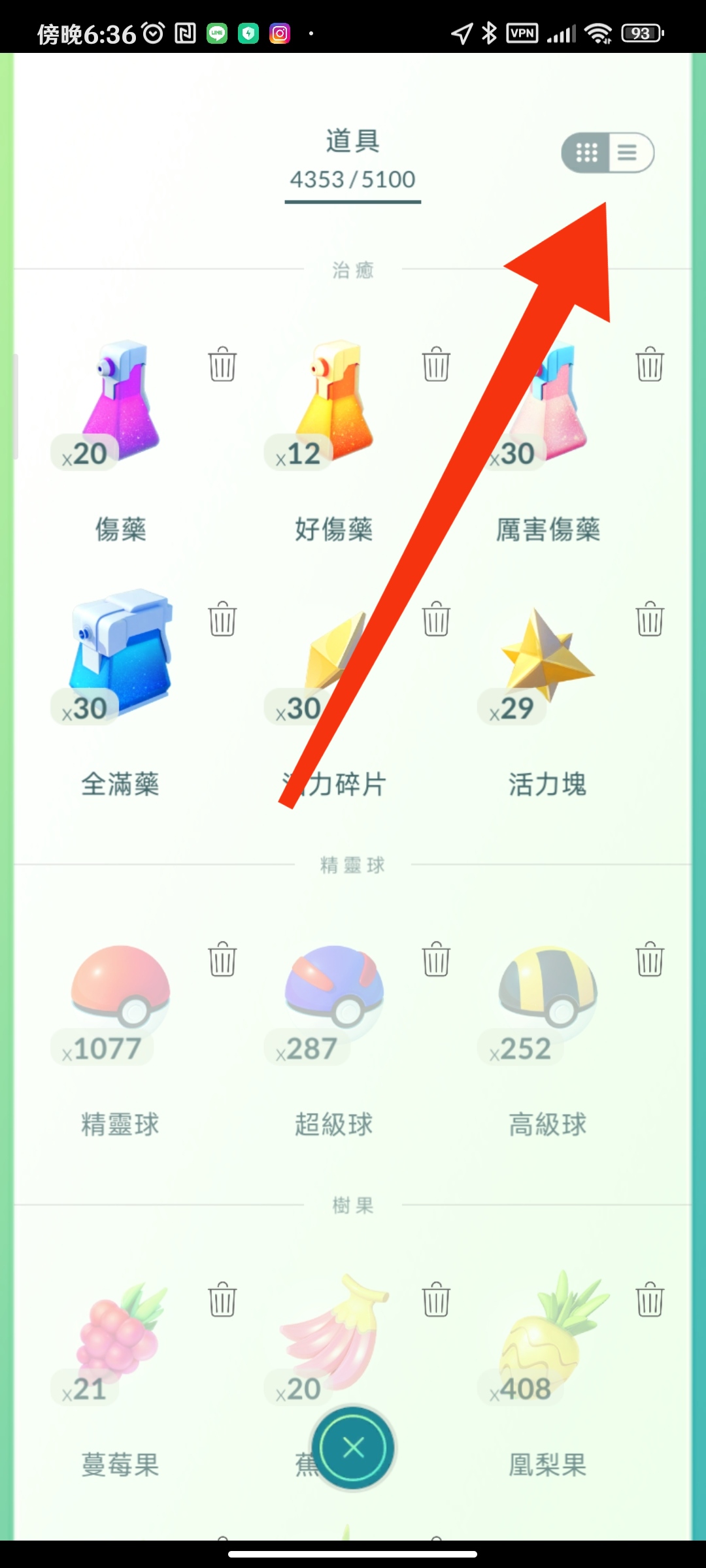Select the 傷藥 potion item
This screenshot has width=706, height=1568.
click(121, 405)
